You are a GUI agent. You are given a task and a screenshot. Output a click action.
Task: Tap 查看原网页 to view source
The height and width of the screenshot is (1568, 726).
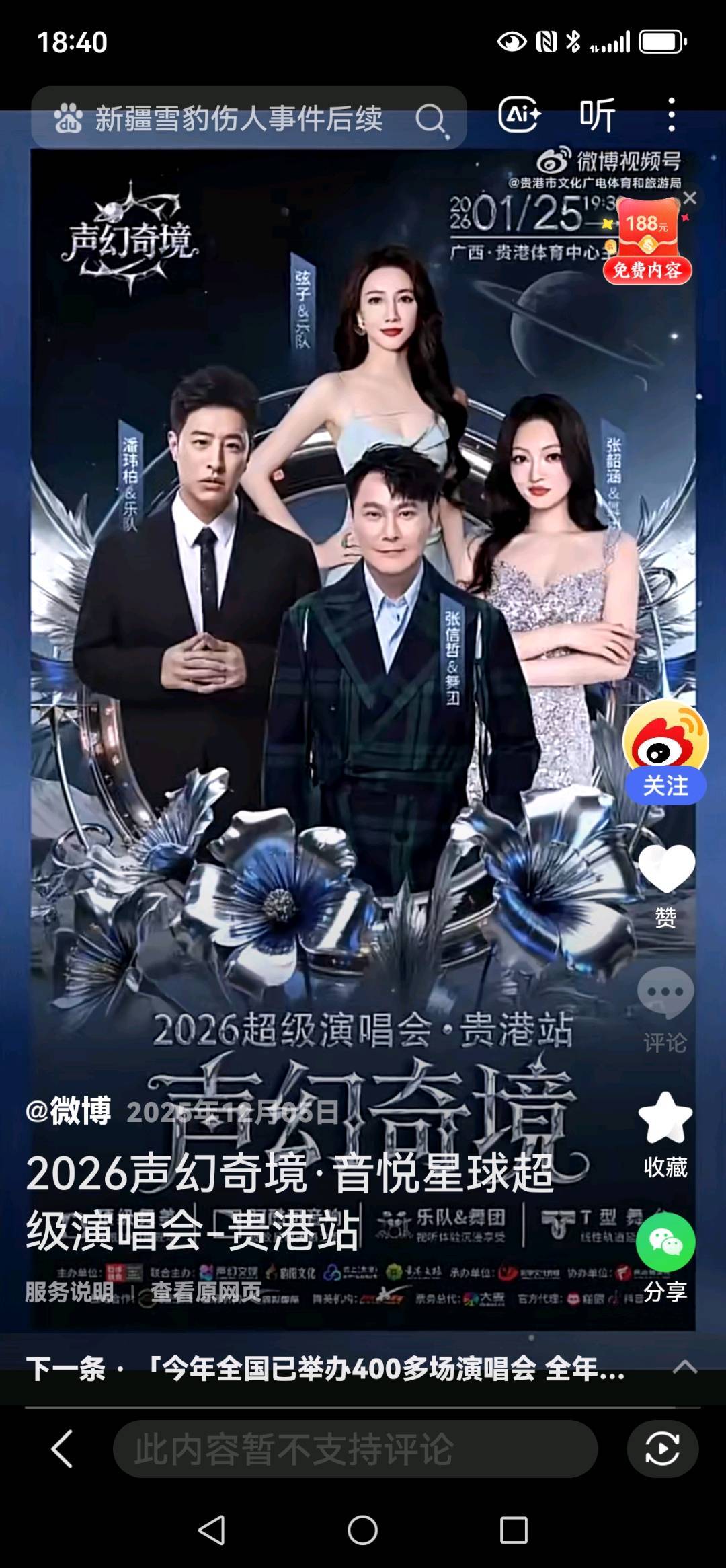206,1292
